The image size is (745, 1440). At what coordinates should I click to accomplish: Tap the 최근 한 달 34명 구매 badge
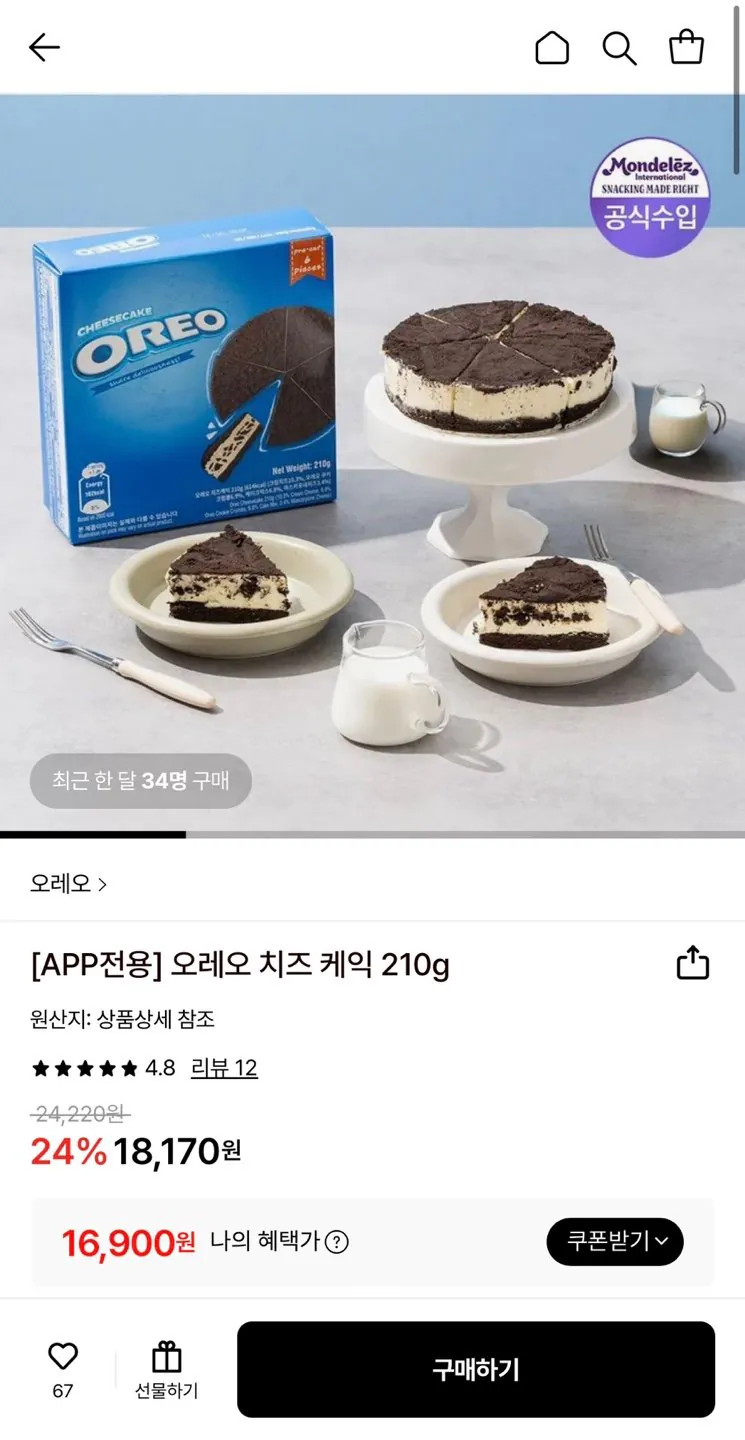pyautogui.click(x=139, y=781)
